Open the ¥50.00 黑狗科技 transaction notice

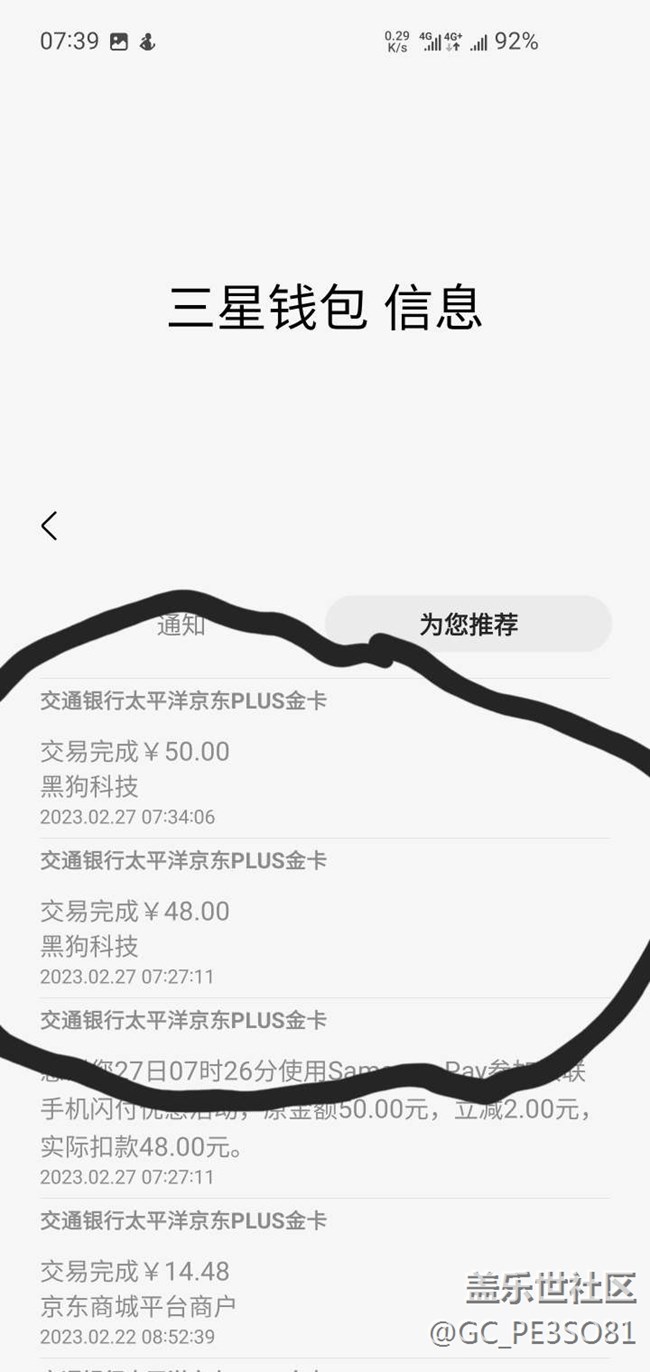tap(325, 760)
